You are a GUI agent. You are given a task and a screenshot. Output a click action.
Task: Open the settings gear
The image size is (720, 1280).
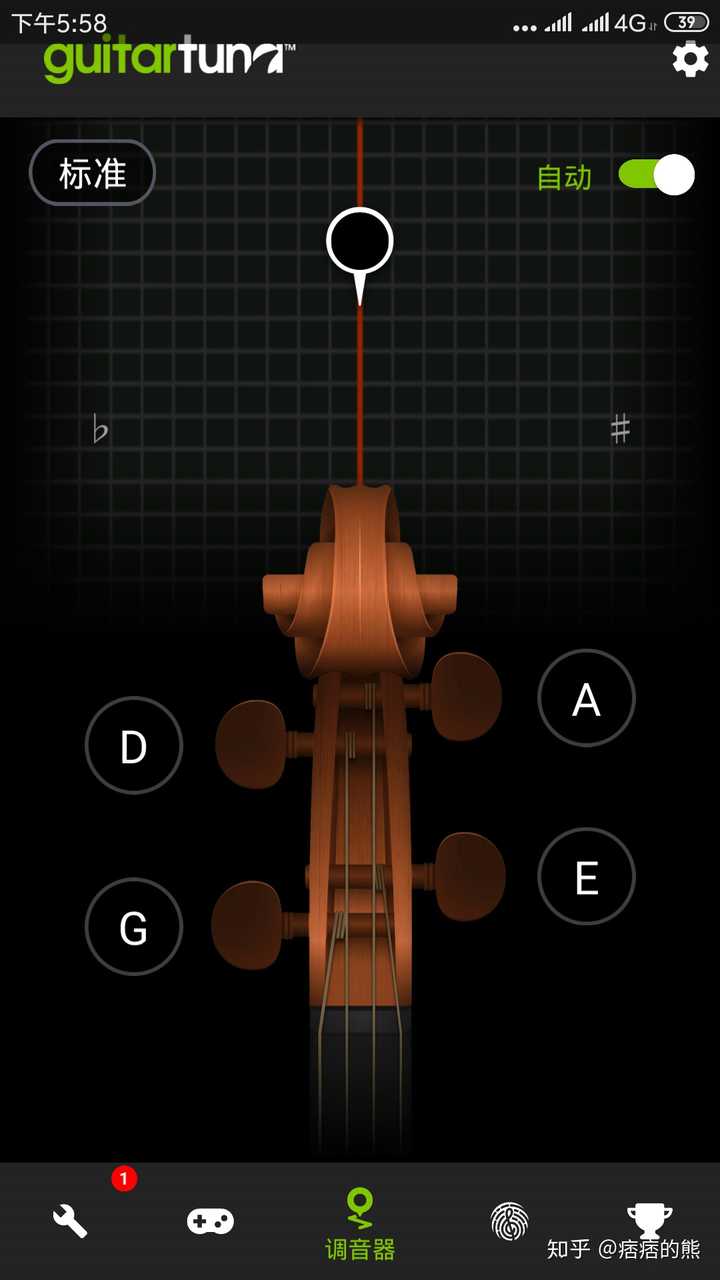[x=690, y=60]
